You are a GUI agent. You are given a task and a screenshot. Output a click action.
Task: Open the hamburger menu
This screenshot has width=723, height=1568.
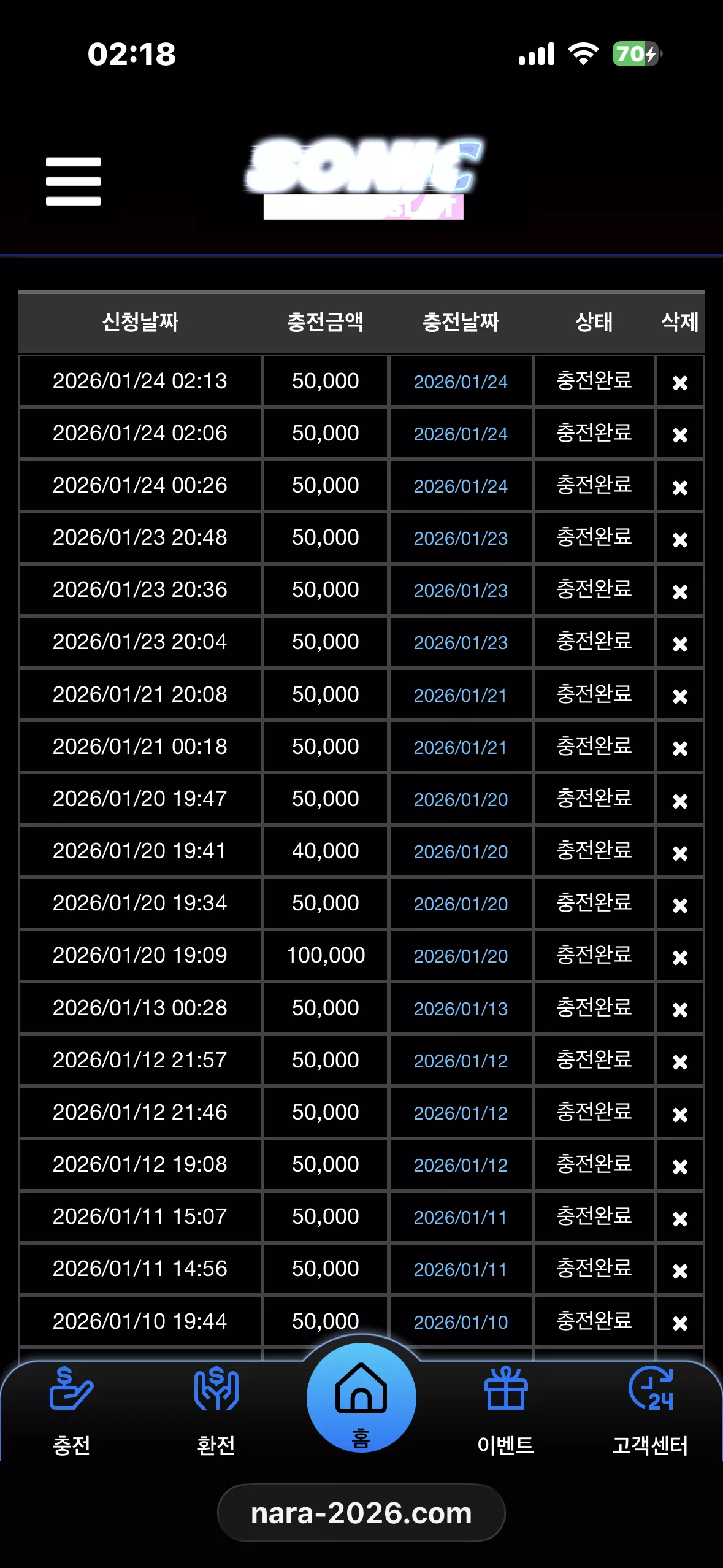73,182
